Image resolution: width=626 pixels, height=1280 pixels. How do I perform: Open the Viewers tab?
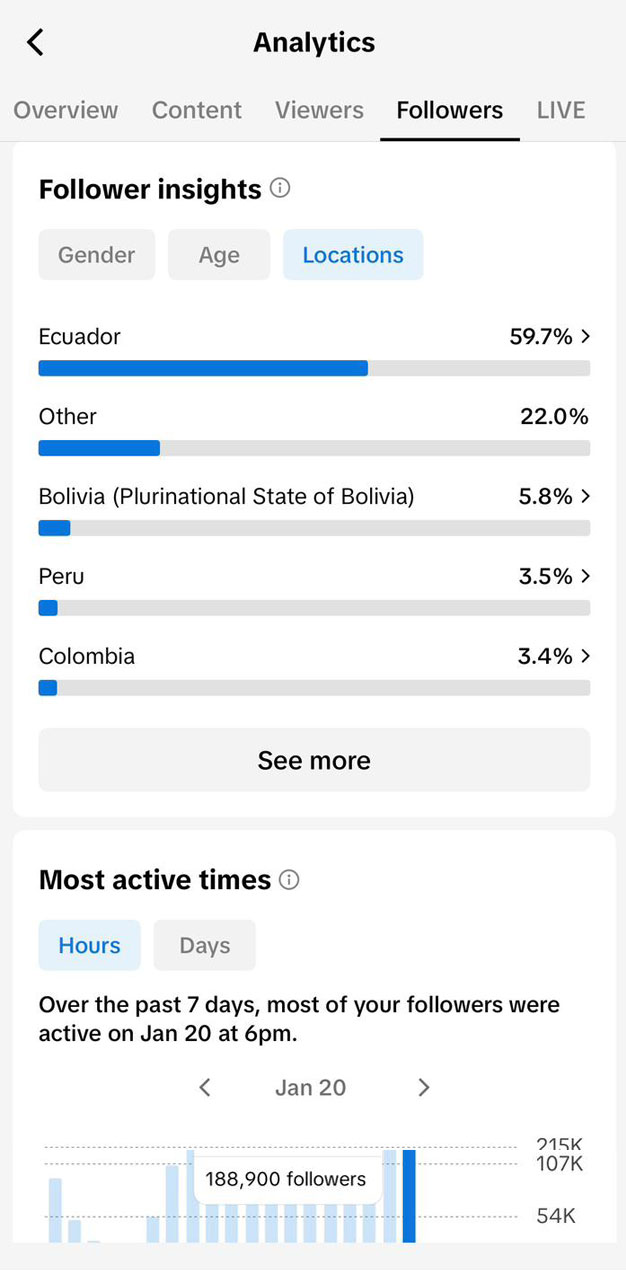coord(319,110)
